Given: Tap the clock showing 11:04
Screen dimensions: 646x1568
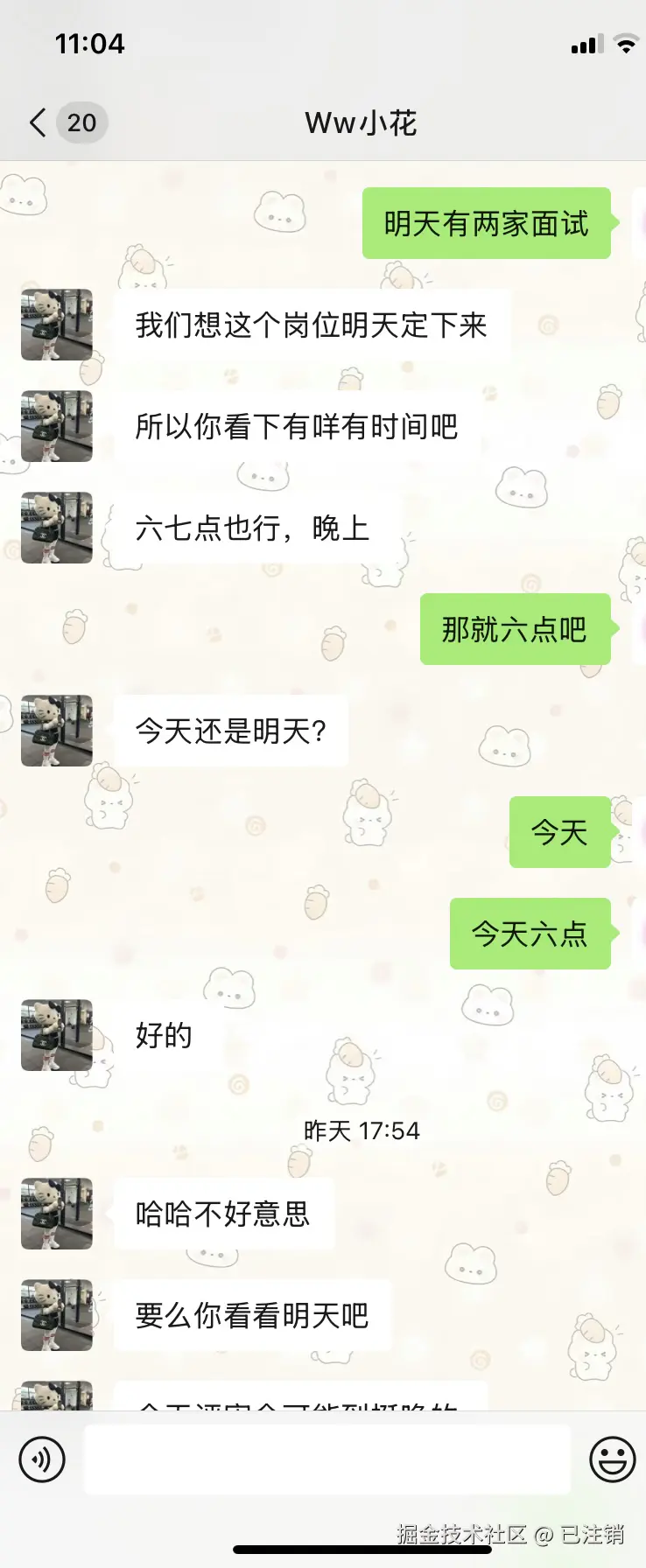Looking at the screenshot, I should point(89,44).
